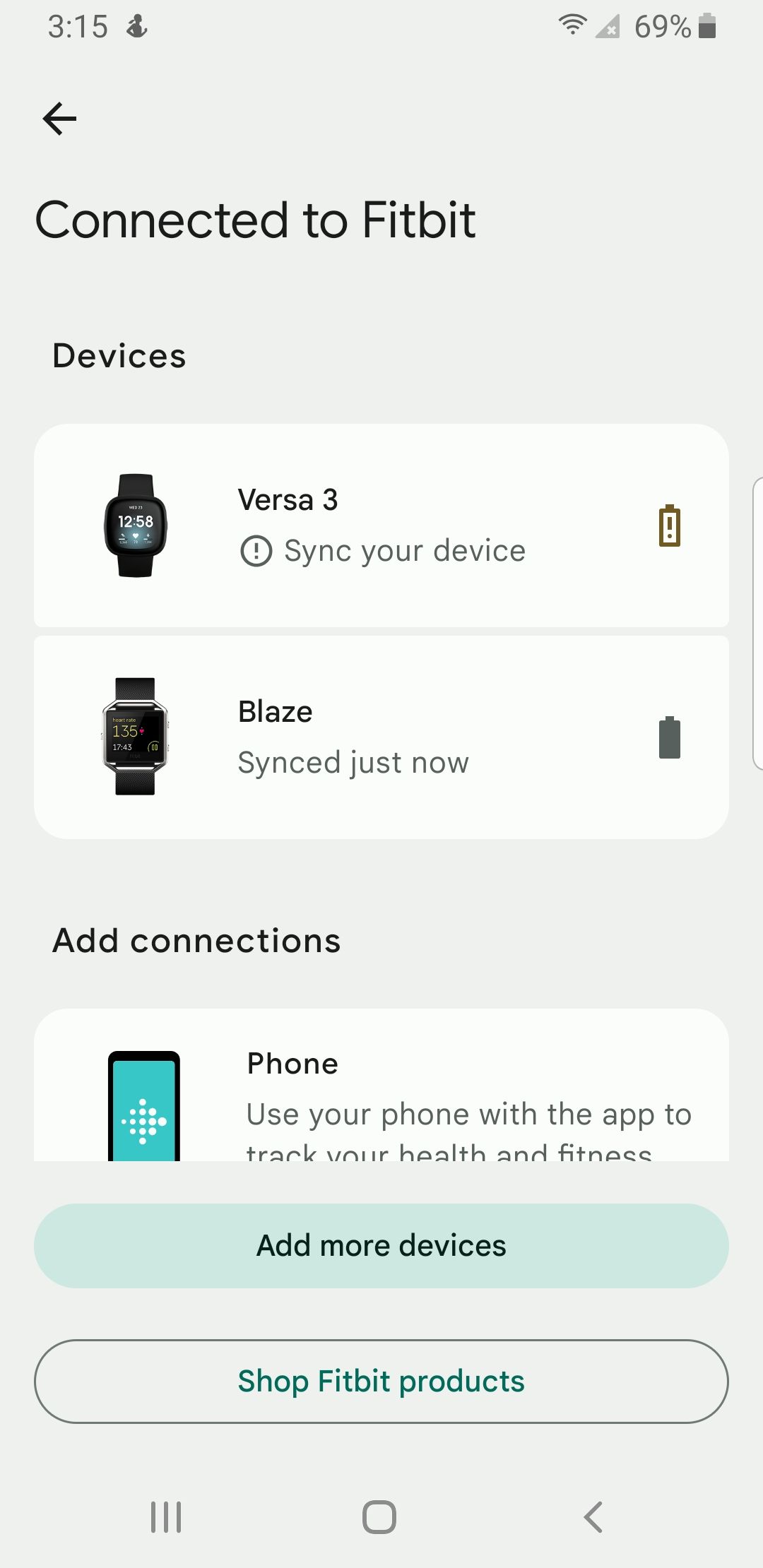The width and height of the screenshot is (763, 1568).
Task: Open Shop Fitbit products
Action: [x=381, y=1381]
